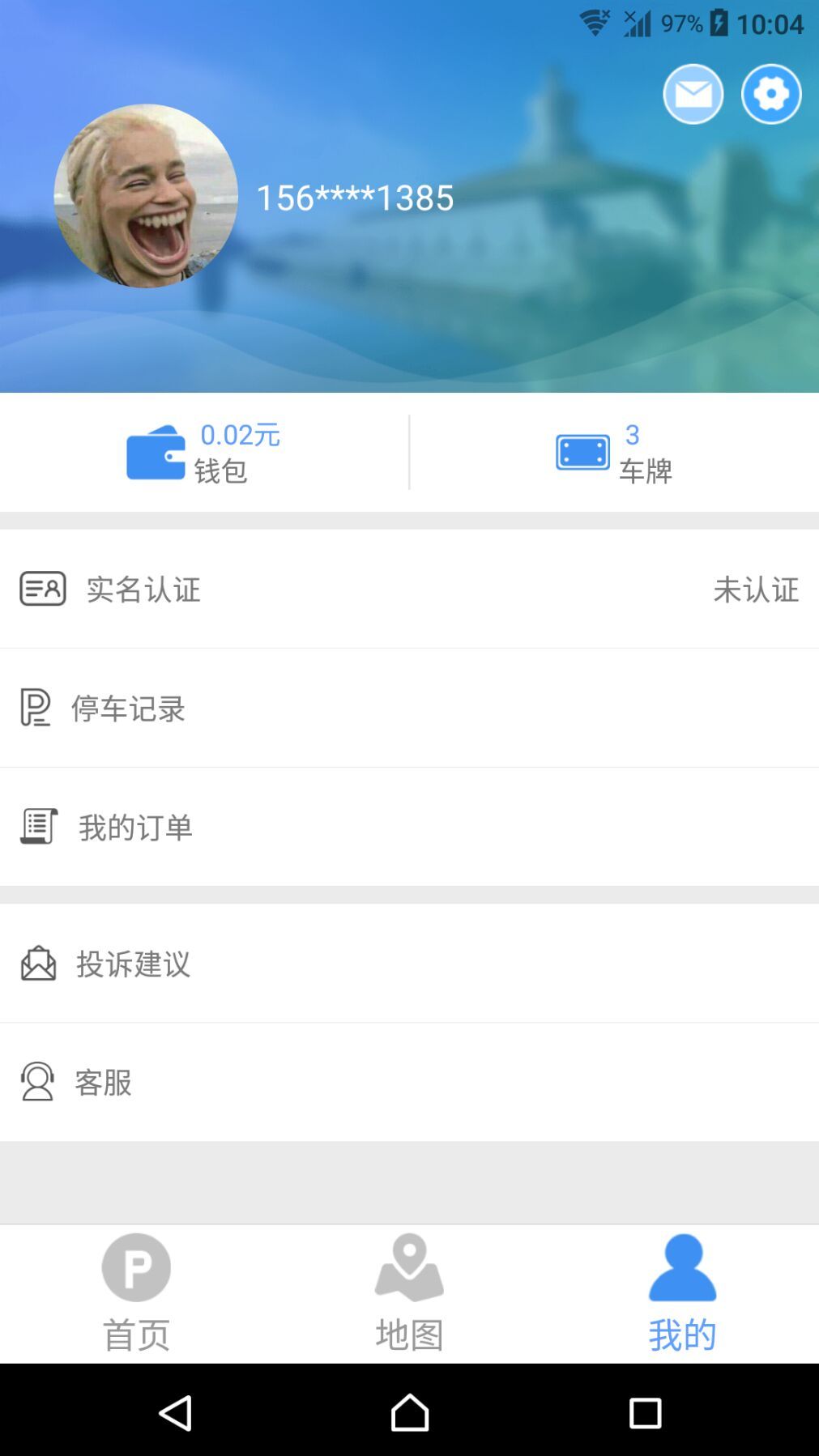Select the 我的 profile tab

[682, 1293]
